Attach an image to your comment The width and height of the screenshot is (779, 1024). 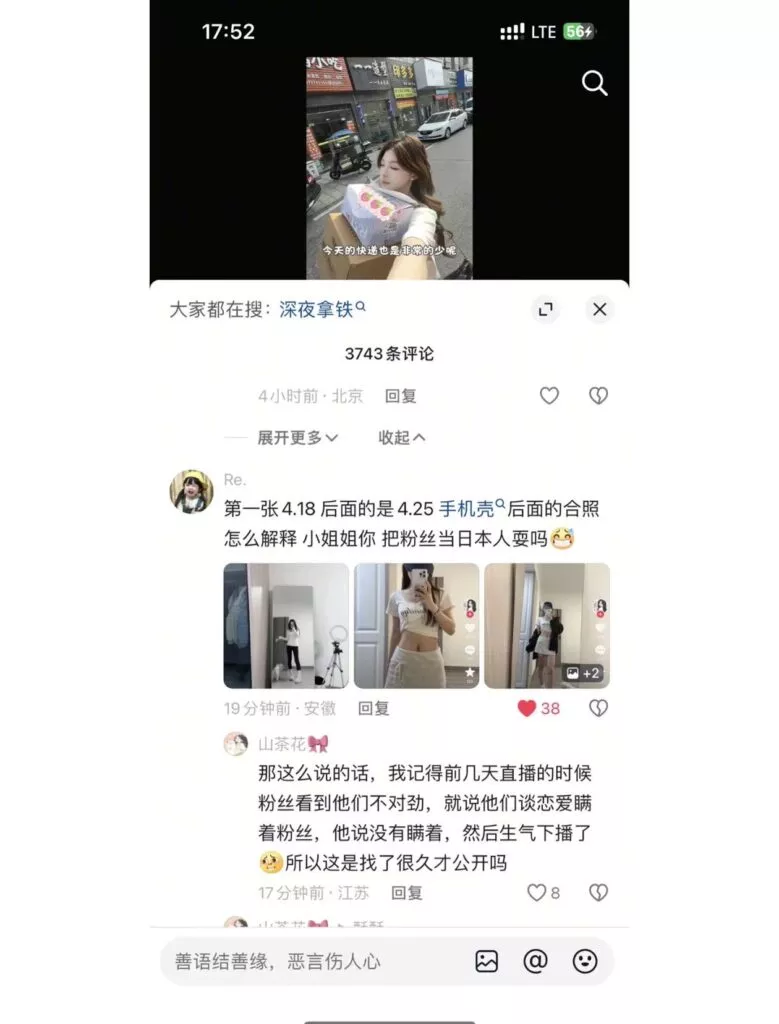pyautogui.click(x=487, y=962)
